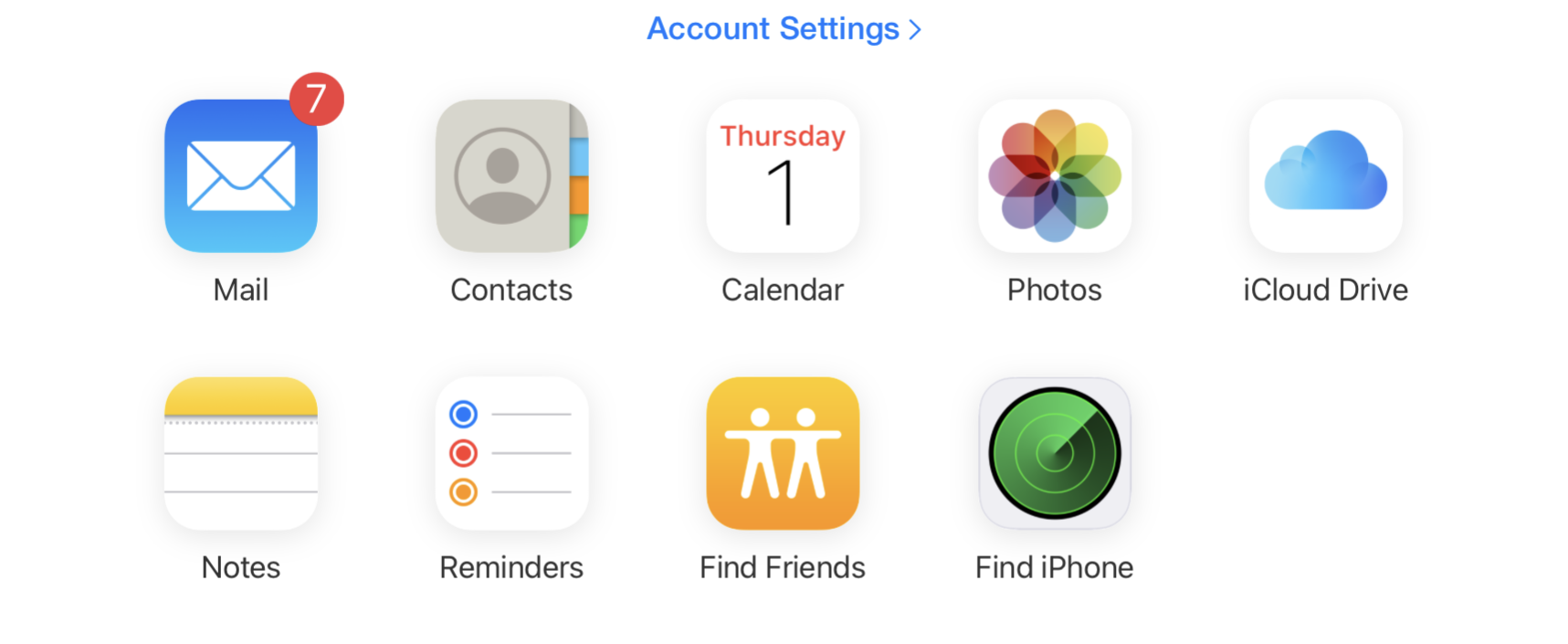Open the Calendar app
This screenshot has height=644, width=1568.
[783, 176]
